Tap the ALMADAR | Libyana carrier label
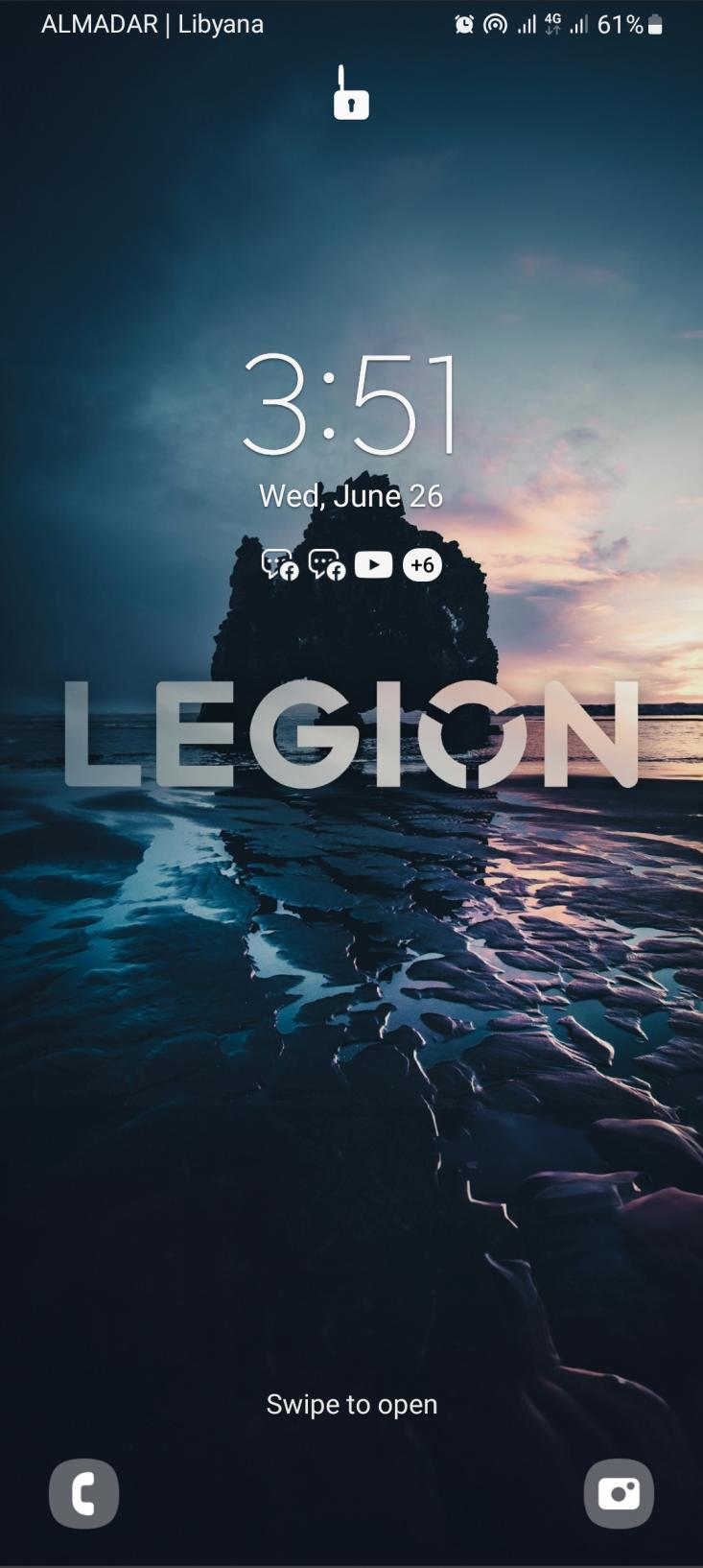Screen dimensions: 703x1568 tap(152, 24)
